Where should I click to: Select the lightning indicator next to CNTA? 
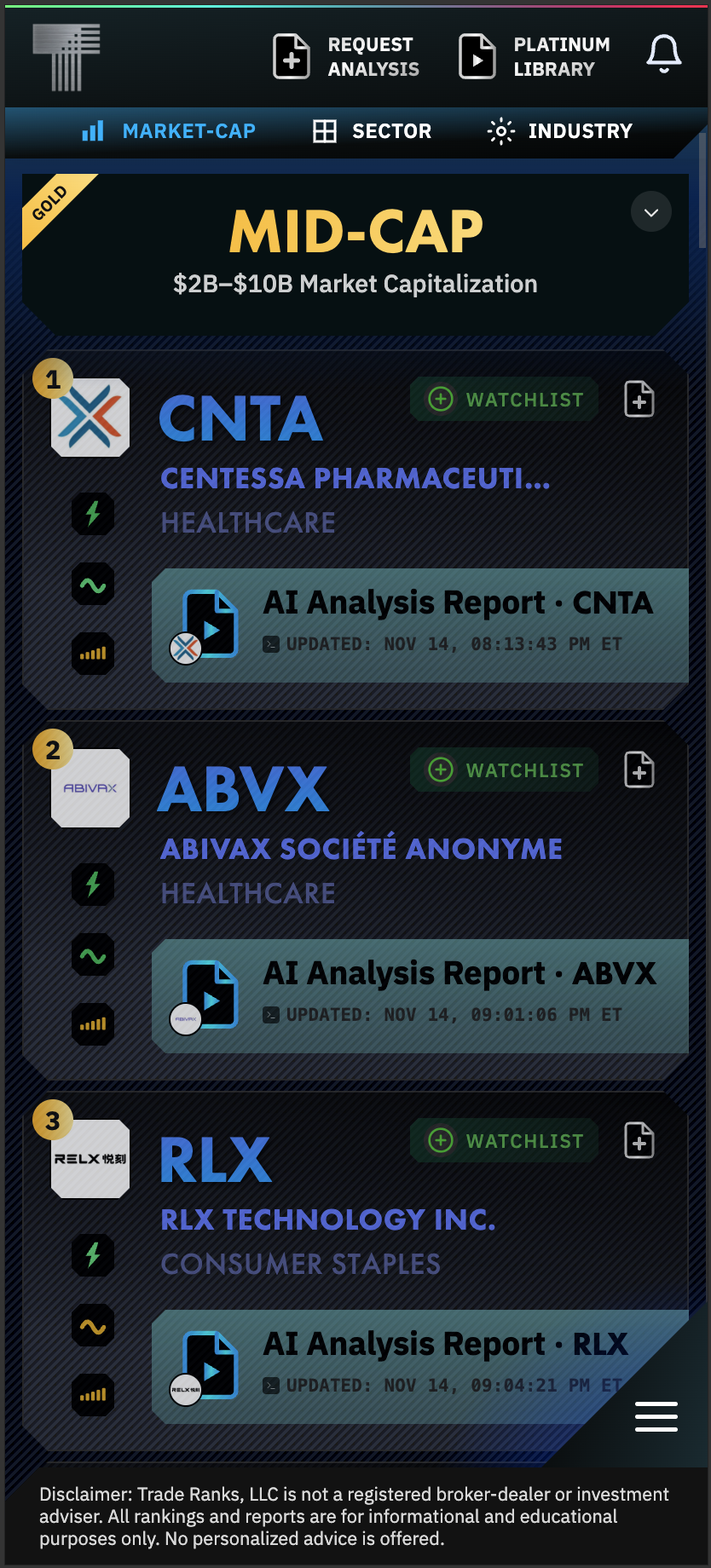(92, 514)
